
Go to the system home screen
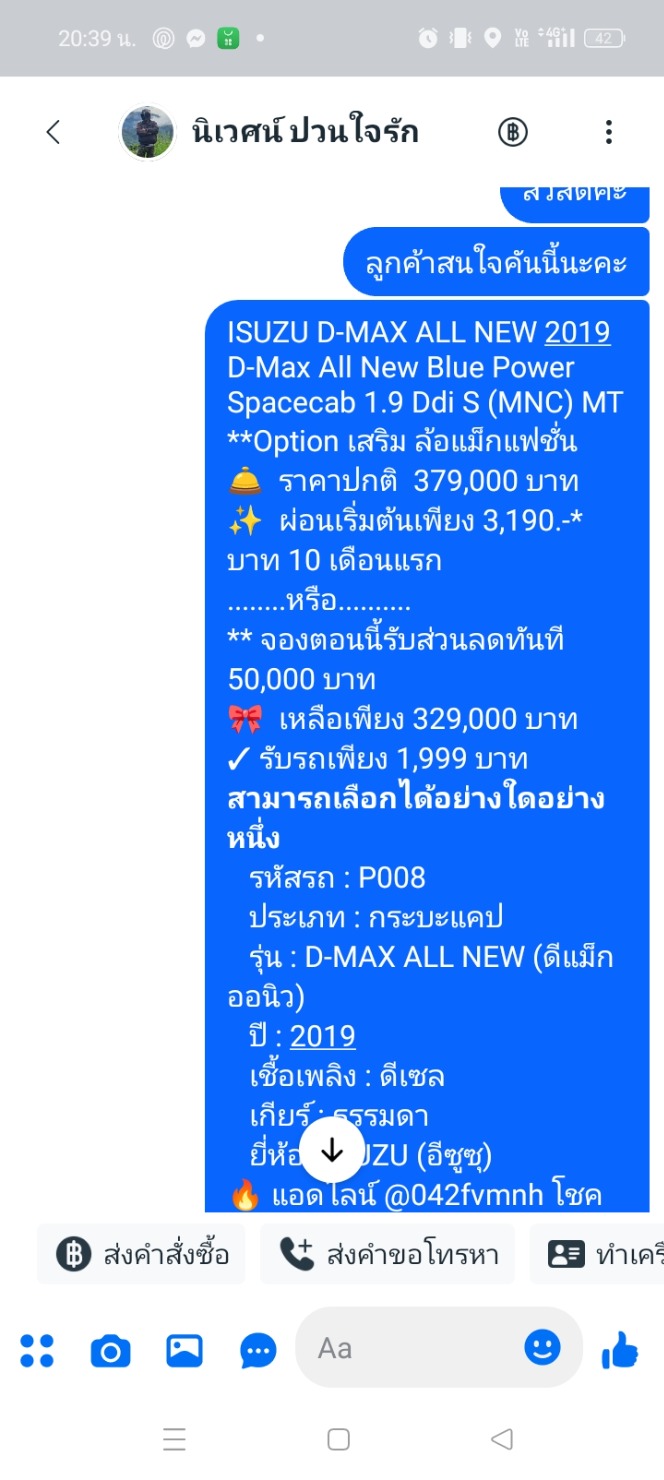(338, 1439)
